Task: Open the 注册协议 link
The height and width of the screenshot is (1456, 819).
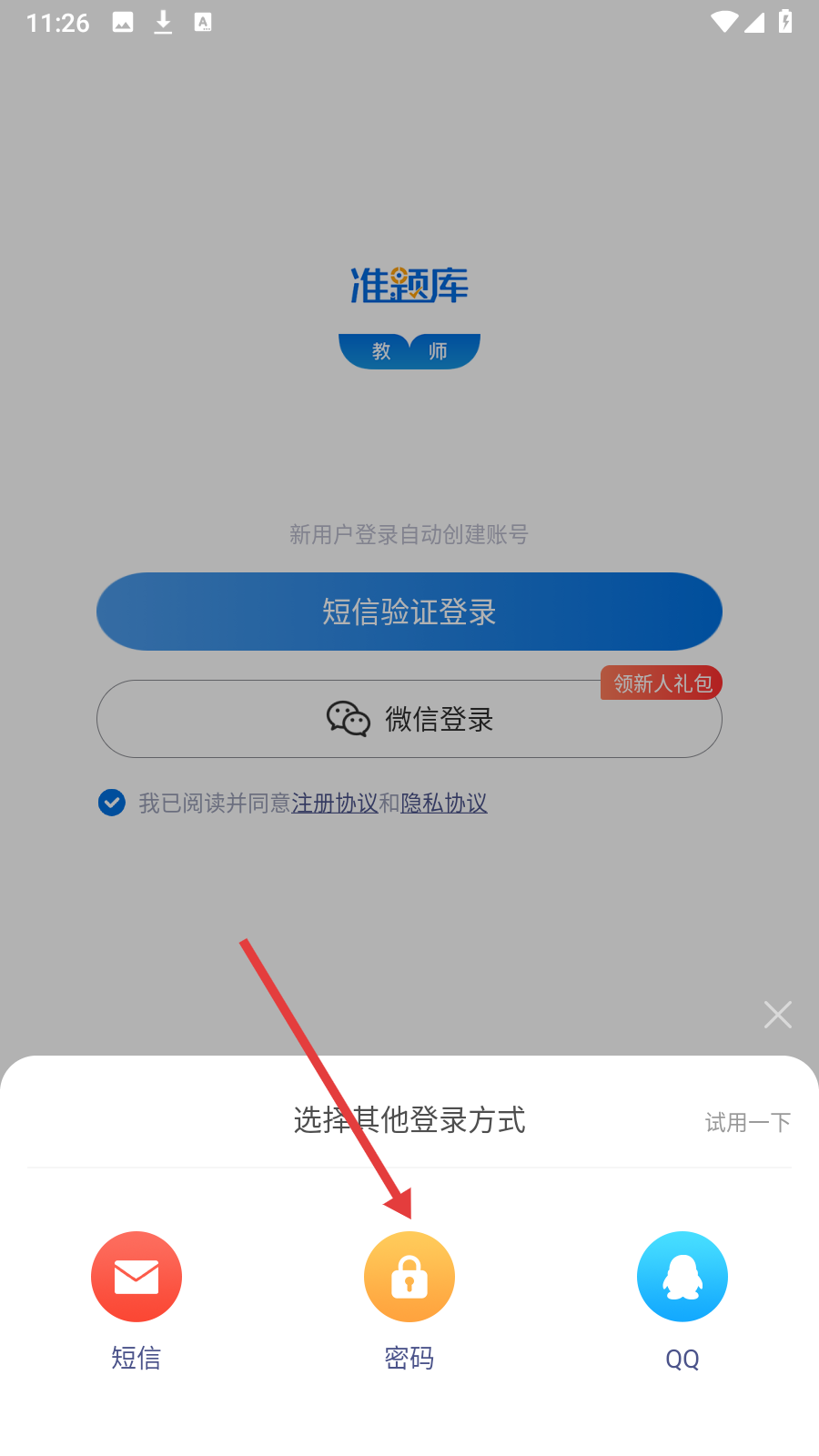Action: 335,803
